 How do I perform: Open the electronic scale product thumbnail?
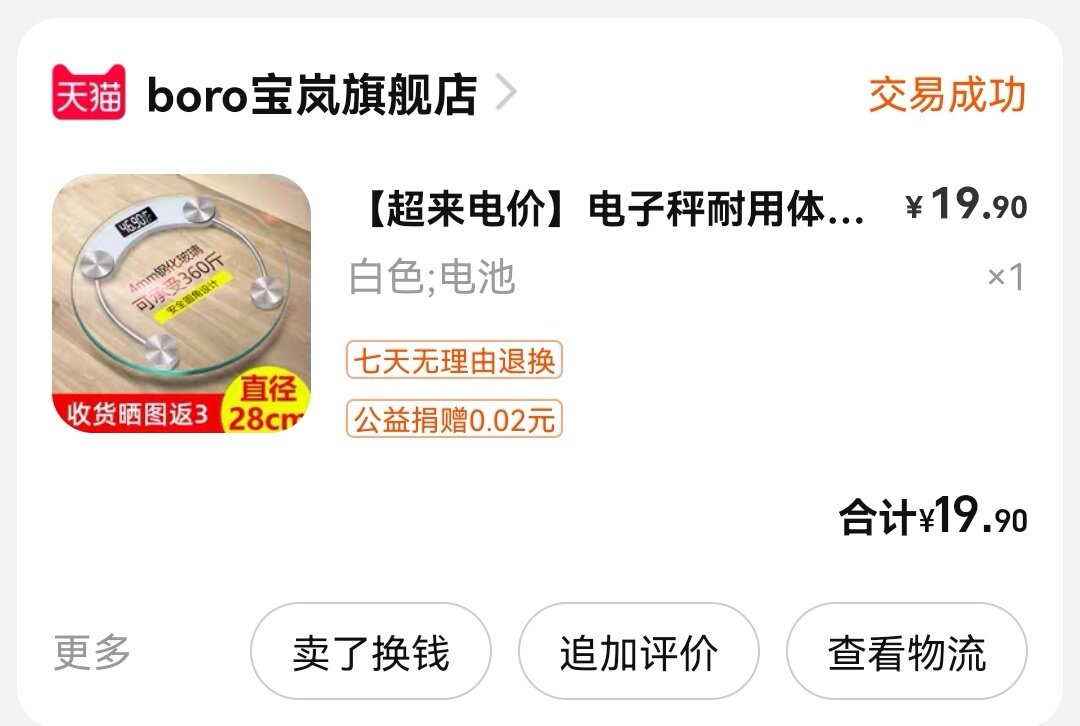[181, 304]
